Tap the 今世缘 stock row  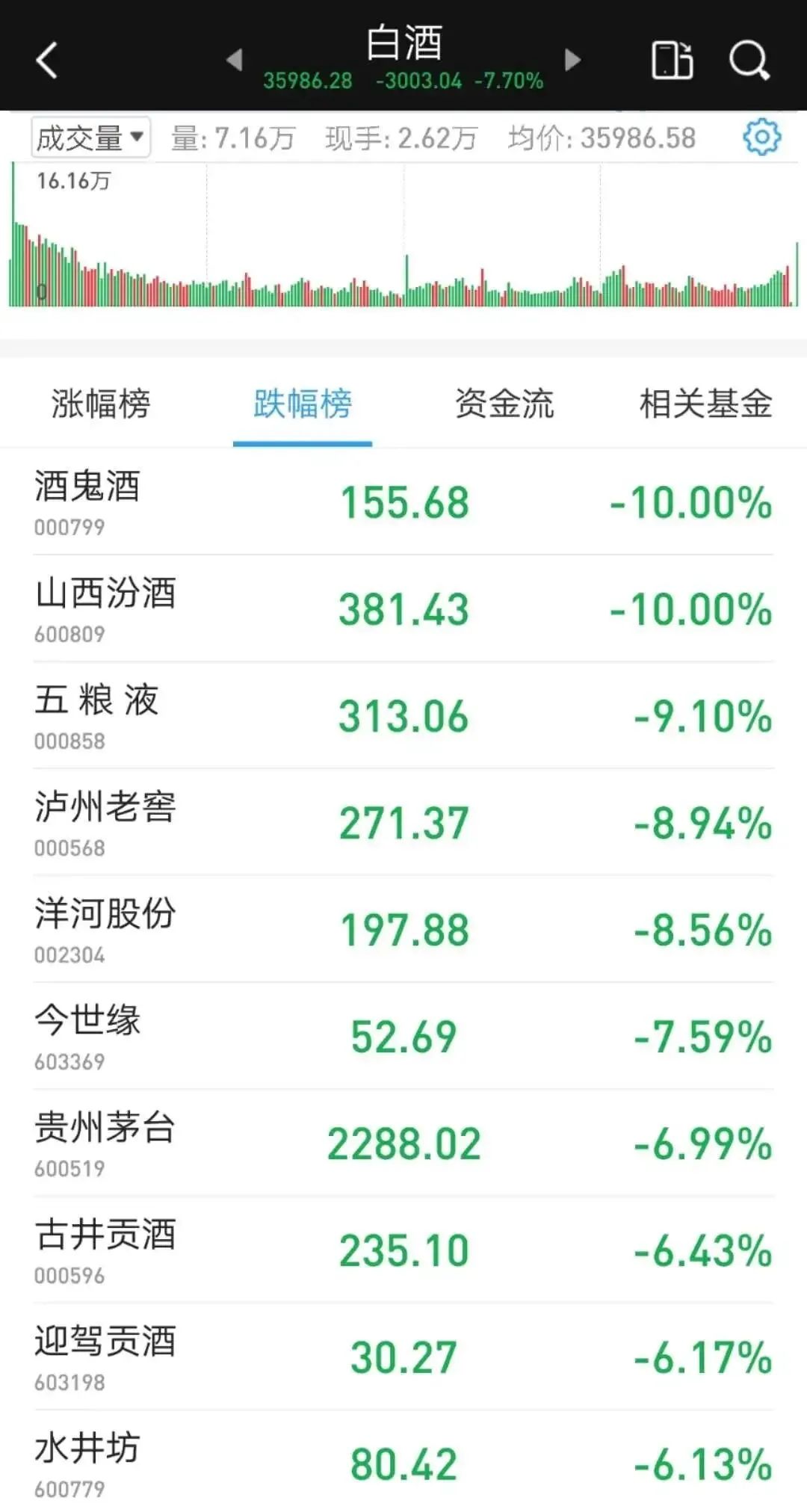[403, 1036]
